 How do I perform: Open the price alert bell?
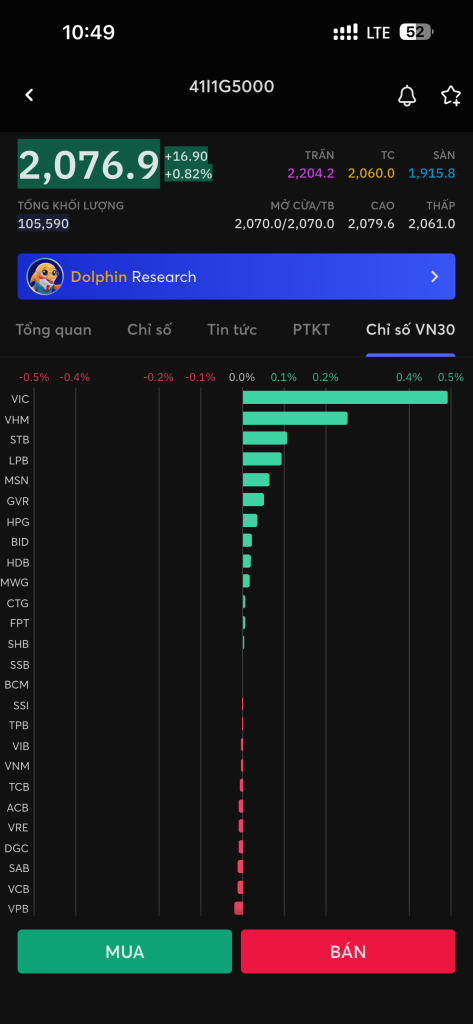(407, 96)
